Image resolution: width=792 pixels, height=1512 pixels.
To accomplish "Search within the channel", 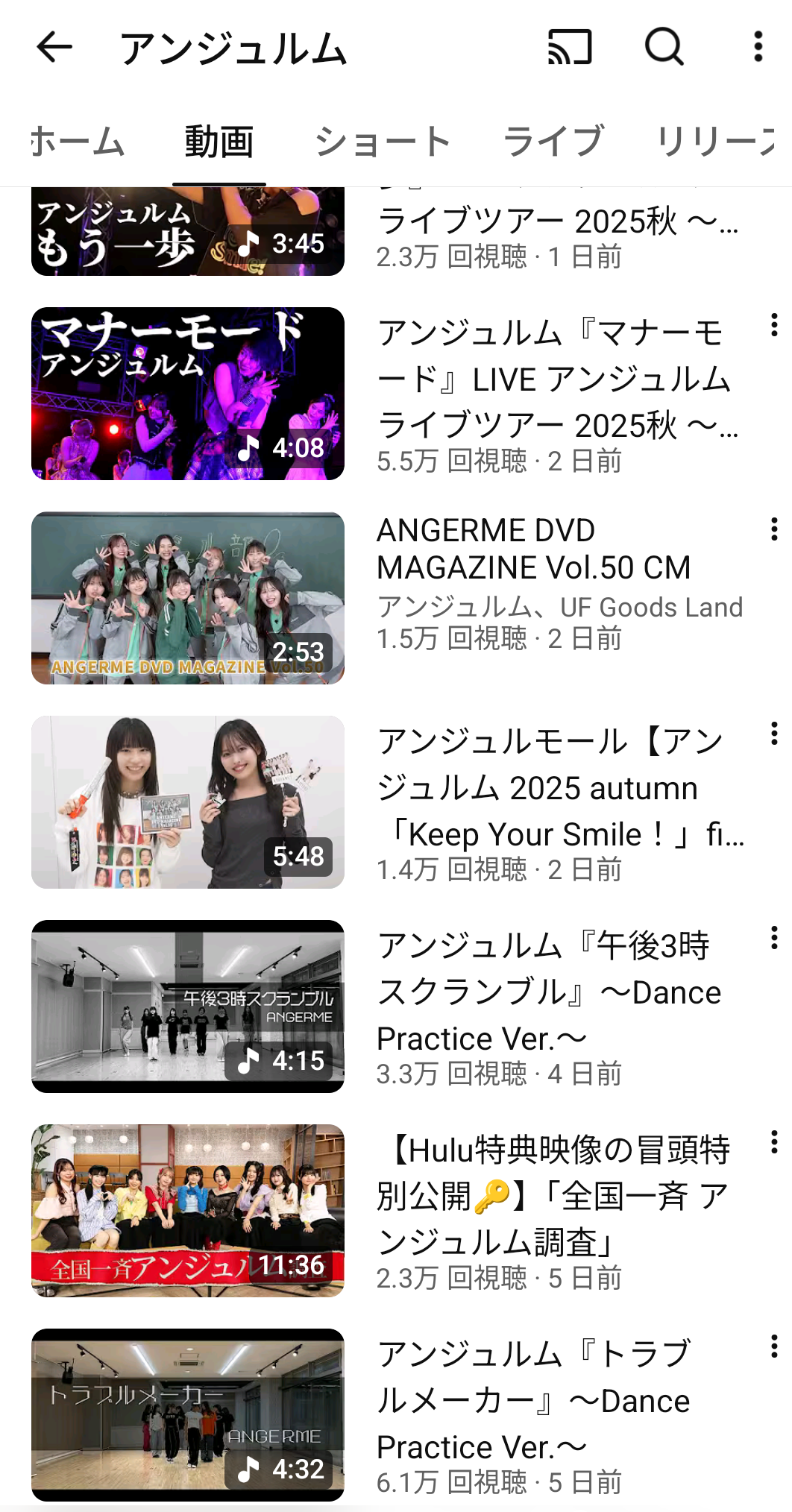I will [x=664, y=48].
